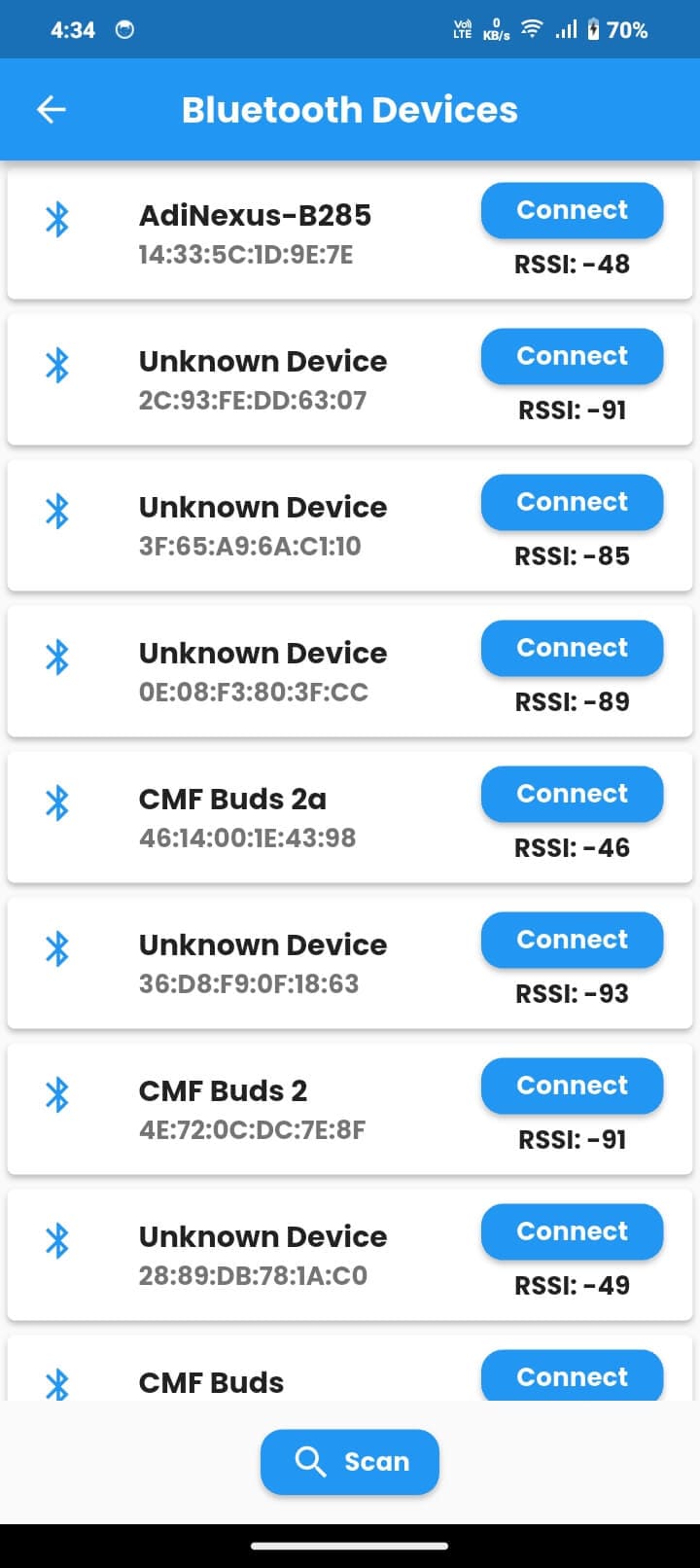
Task: Connect to AdiNexus-B285
Action: click(572, 210)
